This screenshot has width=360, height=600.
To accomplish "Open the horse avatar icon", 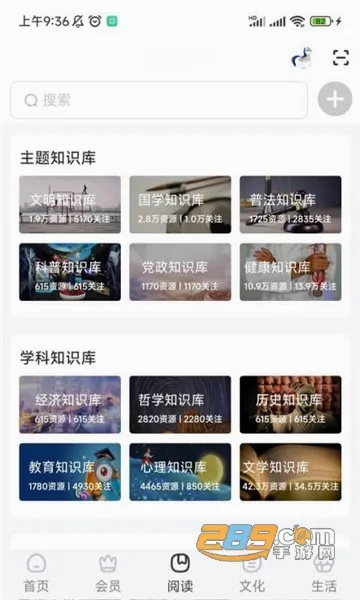I will tap(302, 58).
